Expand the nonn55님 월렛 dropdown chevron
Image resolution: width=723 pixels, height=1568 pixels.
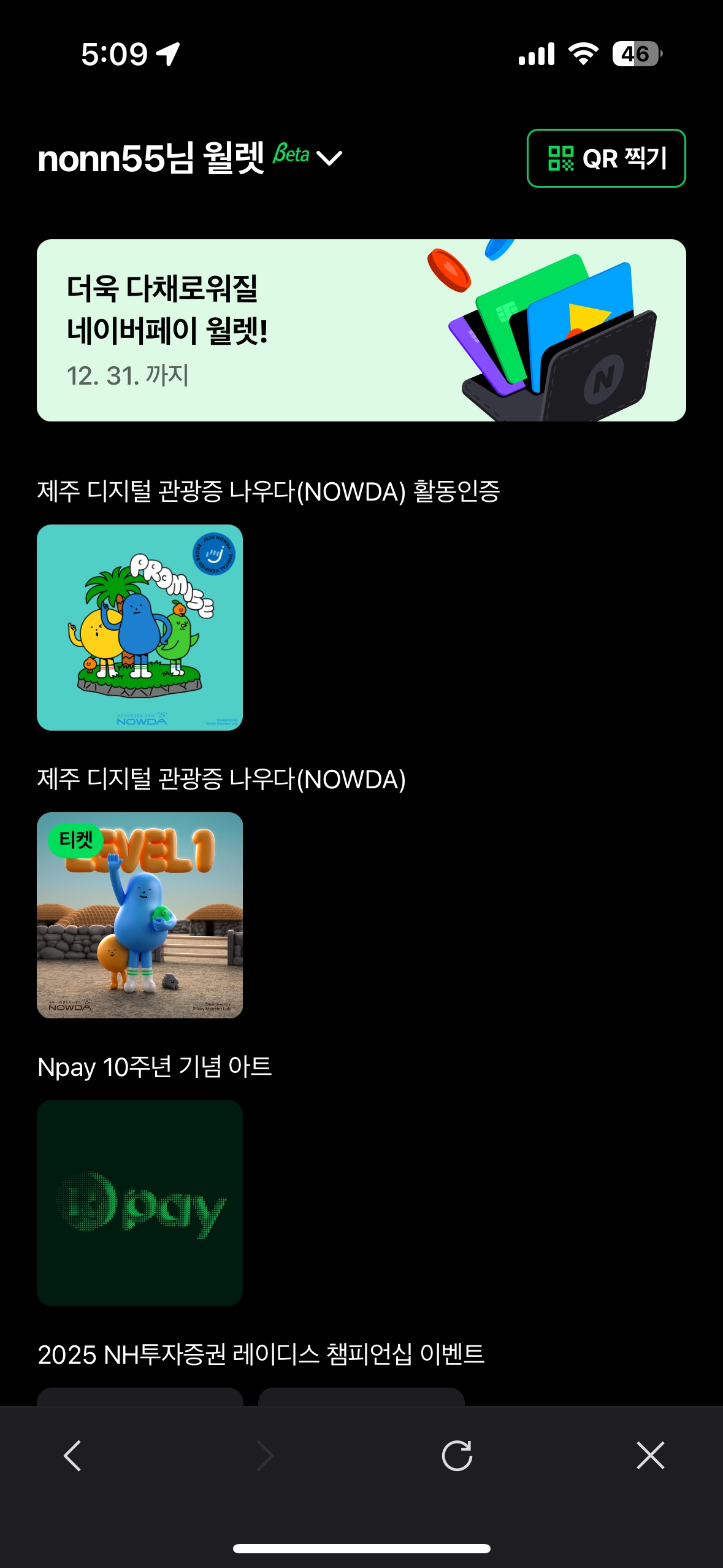pos(329,158)
